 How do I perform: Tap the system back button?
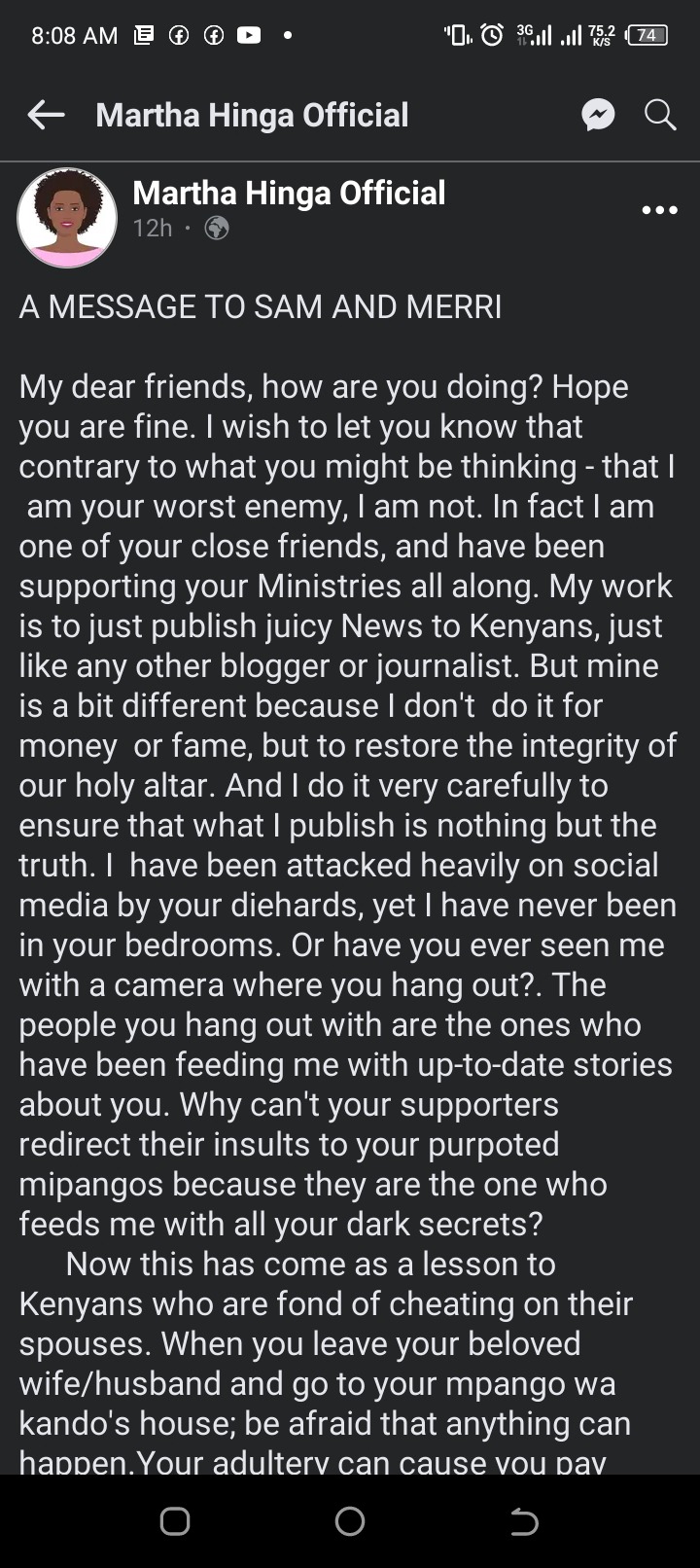(524, 1521)
